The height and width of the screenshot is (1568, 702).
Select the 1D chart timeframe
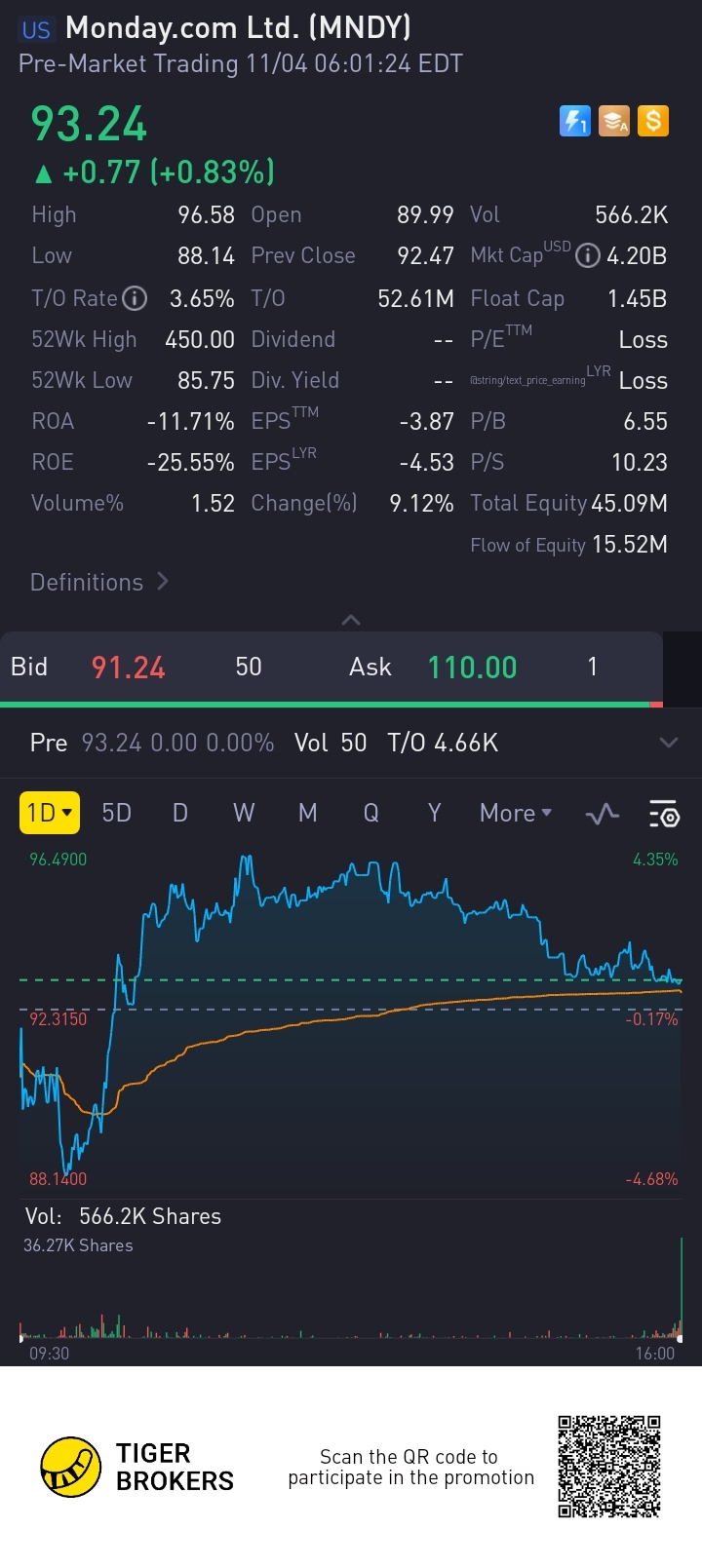pos(49,813)
